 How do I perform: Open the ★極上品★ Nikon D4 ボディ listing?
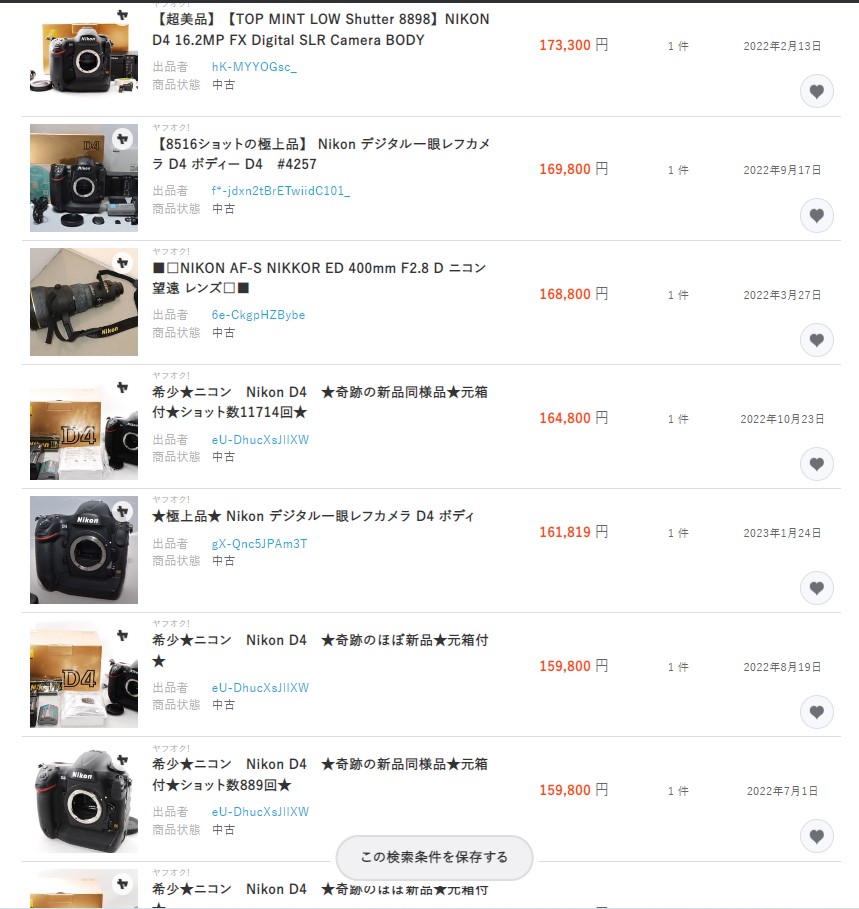[x=313, y=516]
